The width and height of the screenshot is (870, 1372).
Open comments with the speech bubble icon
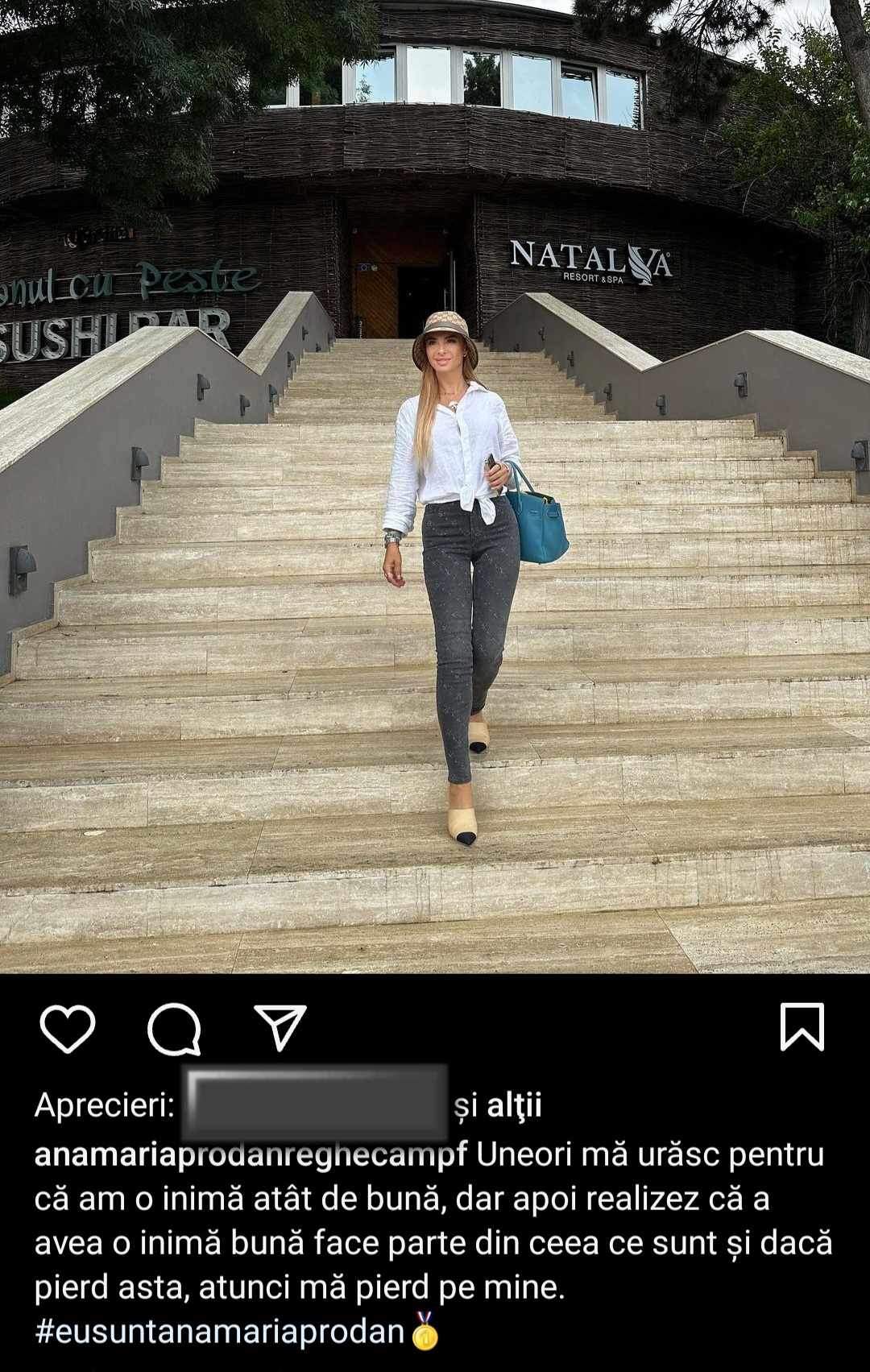[174, 1029]
